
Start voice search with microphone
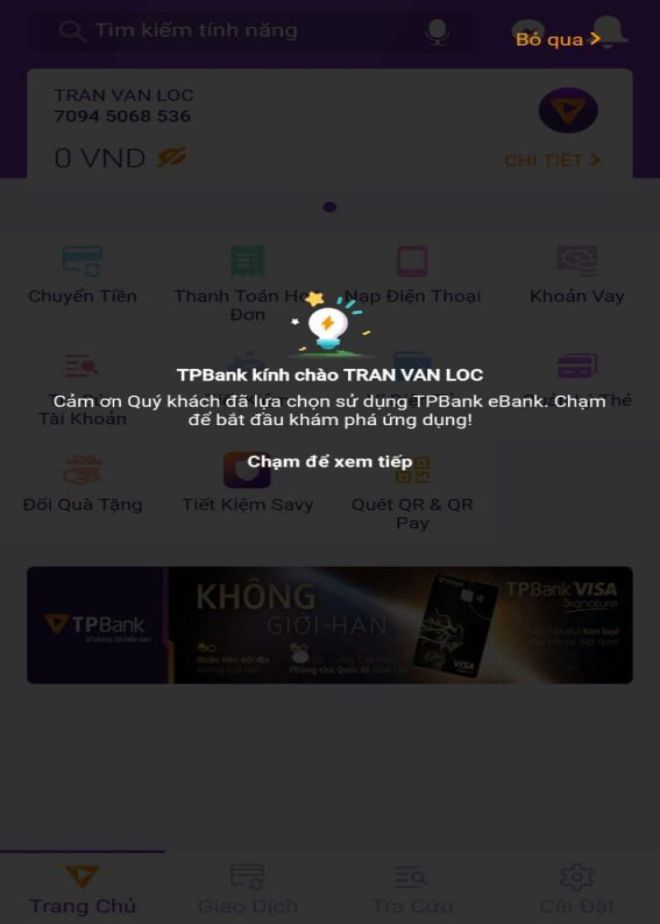point(437,31)
